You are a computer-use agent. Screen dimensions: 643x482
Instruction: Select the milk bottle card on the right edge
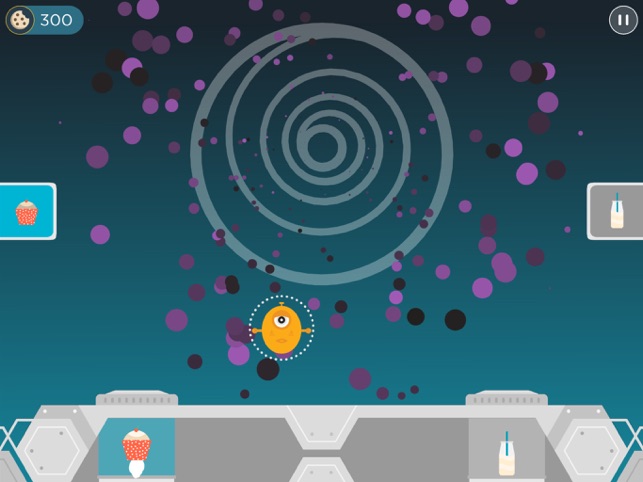tap(616, 211)
